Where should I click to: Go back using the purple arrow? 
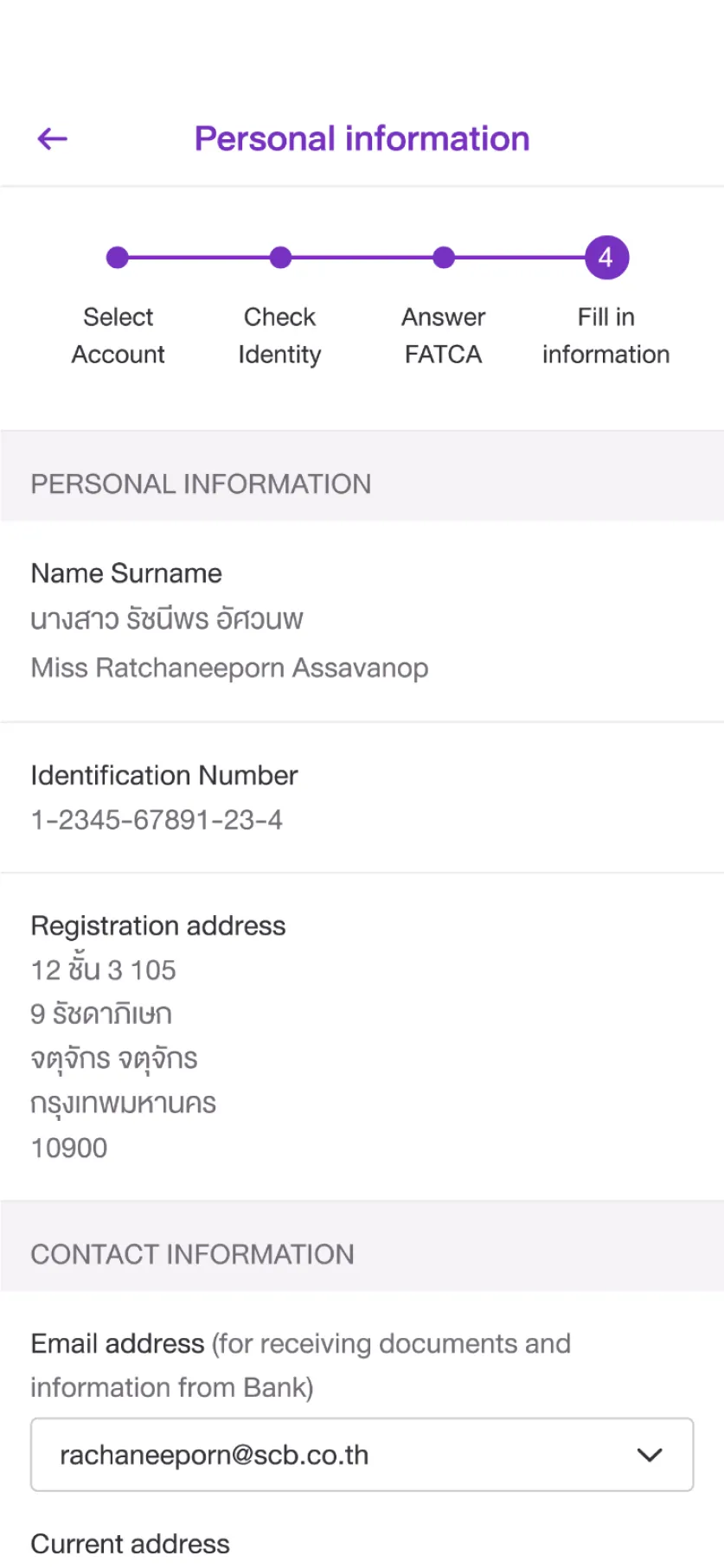tap(53, 138)
